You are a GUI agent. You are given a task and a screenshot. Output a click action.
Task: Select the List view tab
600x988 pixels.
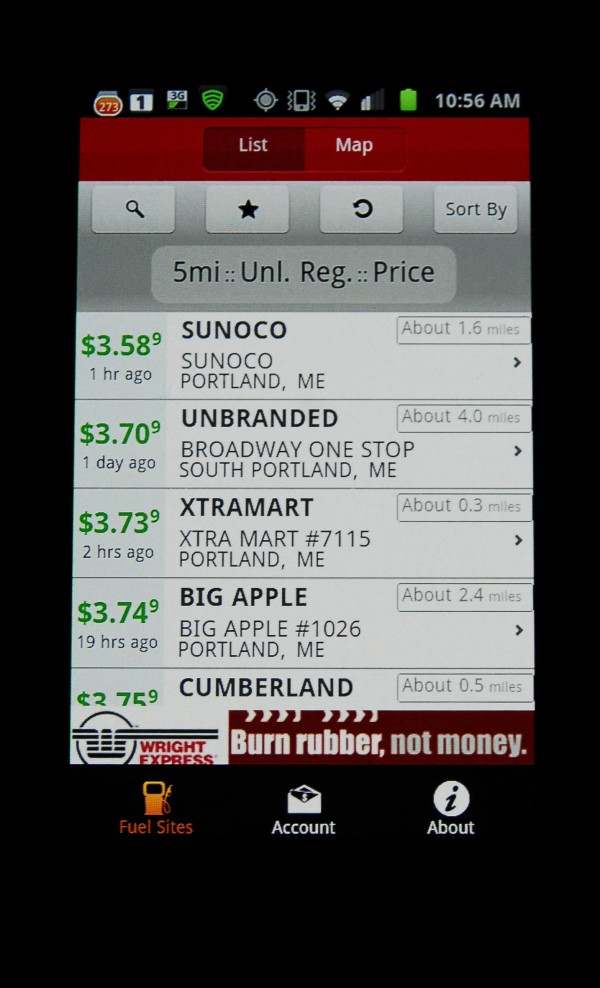(x=253, y=146)
